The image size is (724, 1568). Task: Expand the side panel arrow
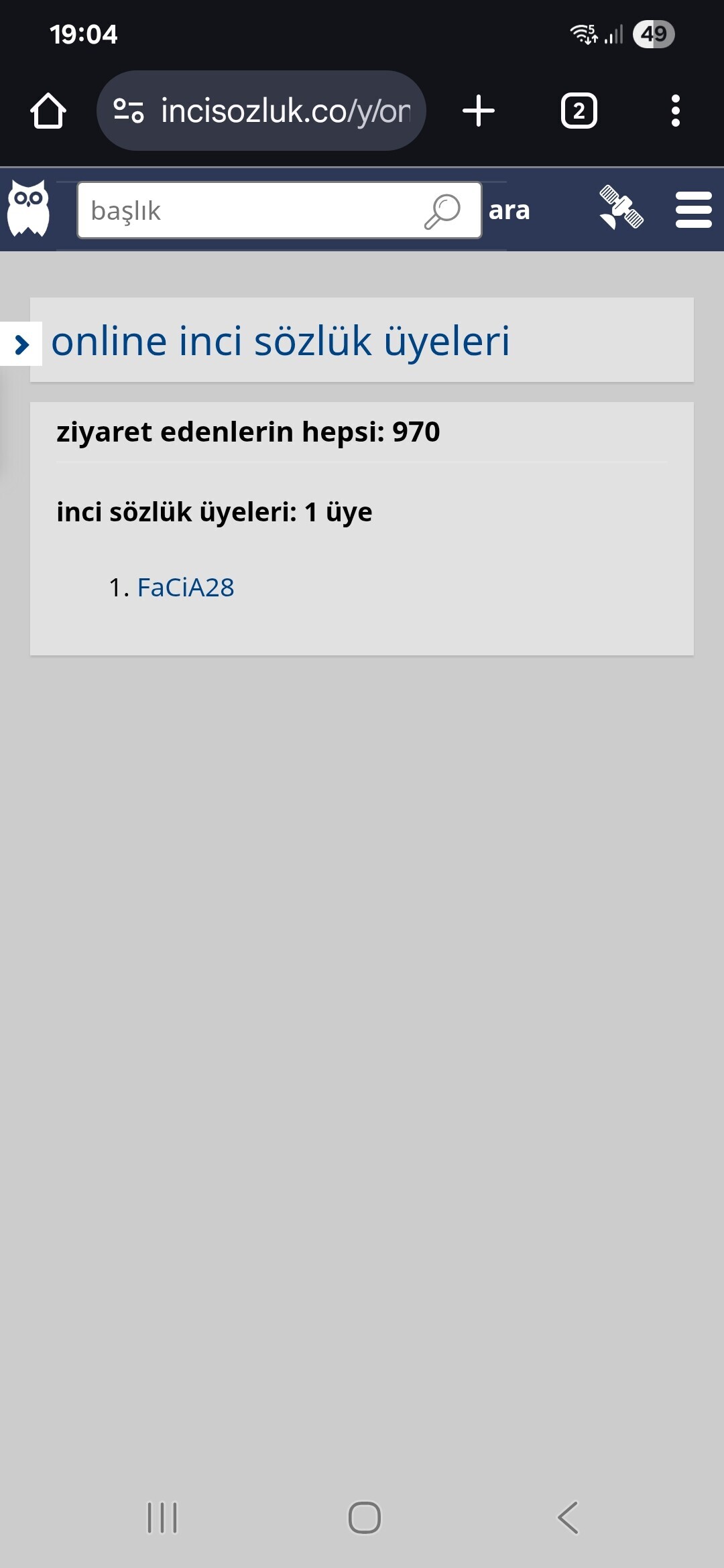tap(21, 344)
